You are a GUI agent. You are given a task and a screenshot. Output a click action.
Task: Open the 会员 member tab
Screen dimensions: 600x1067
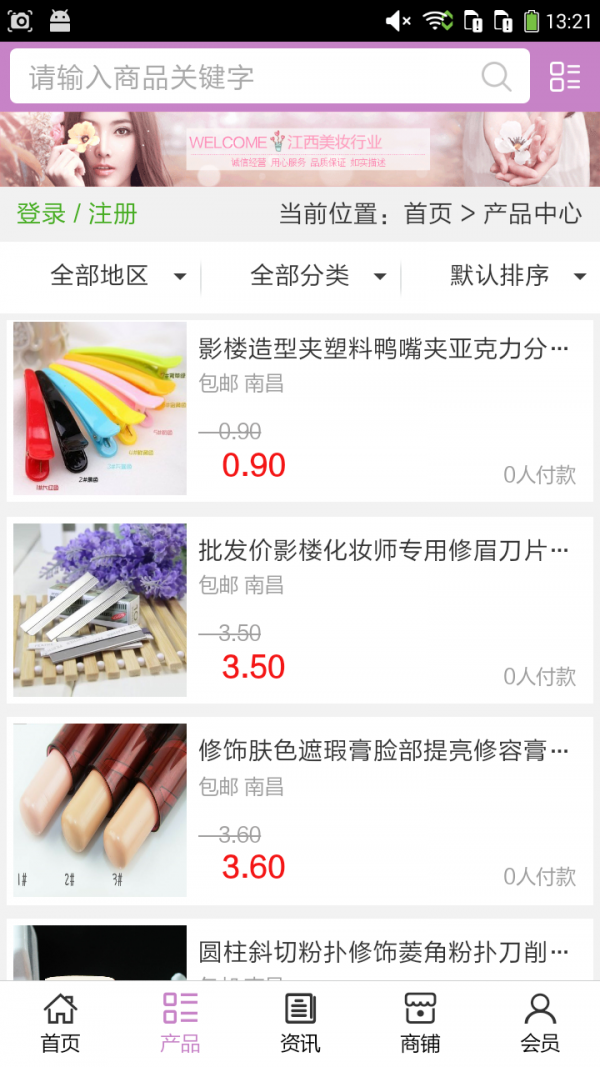click(x=540, y=1023)
